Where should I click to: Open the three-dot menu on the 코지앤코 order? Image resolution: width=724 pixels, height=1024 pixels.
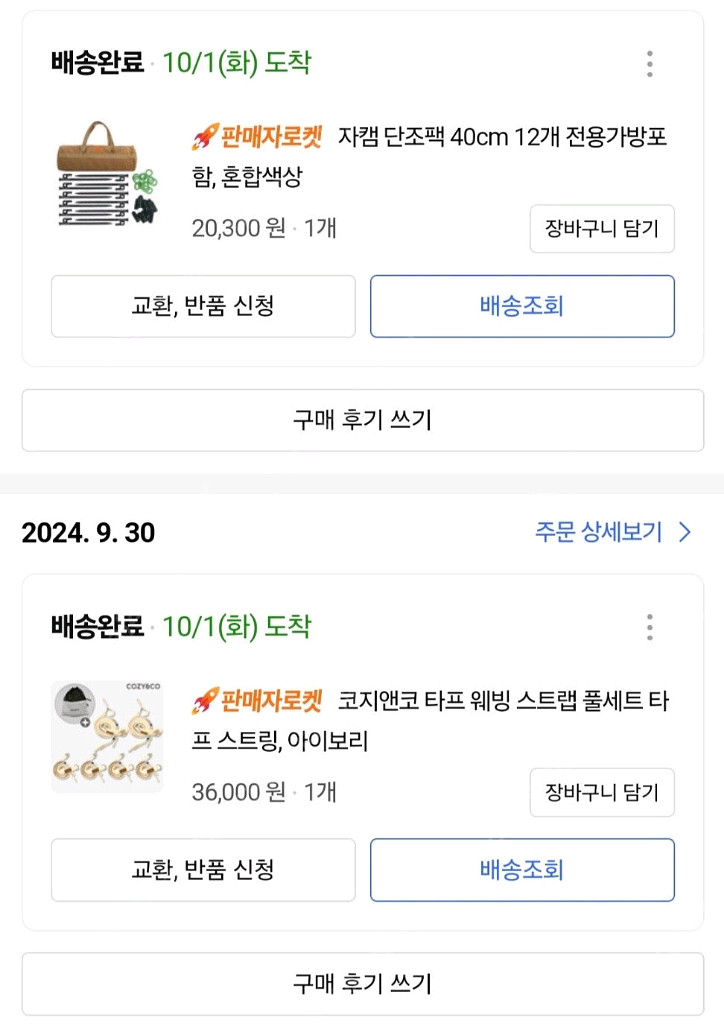tap(649, 628)
